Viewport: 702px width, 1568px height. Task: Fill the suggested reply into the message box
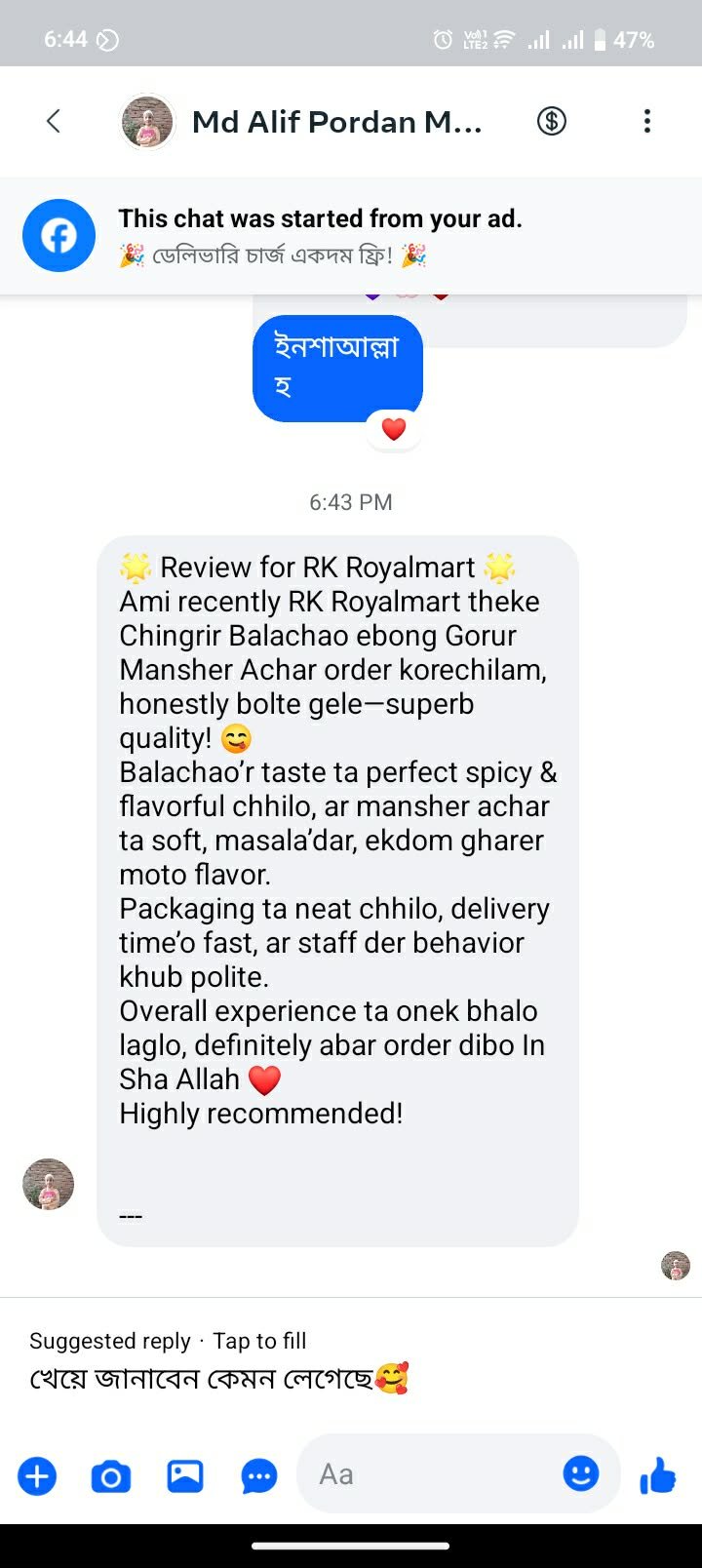[218, 1378]
